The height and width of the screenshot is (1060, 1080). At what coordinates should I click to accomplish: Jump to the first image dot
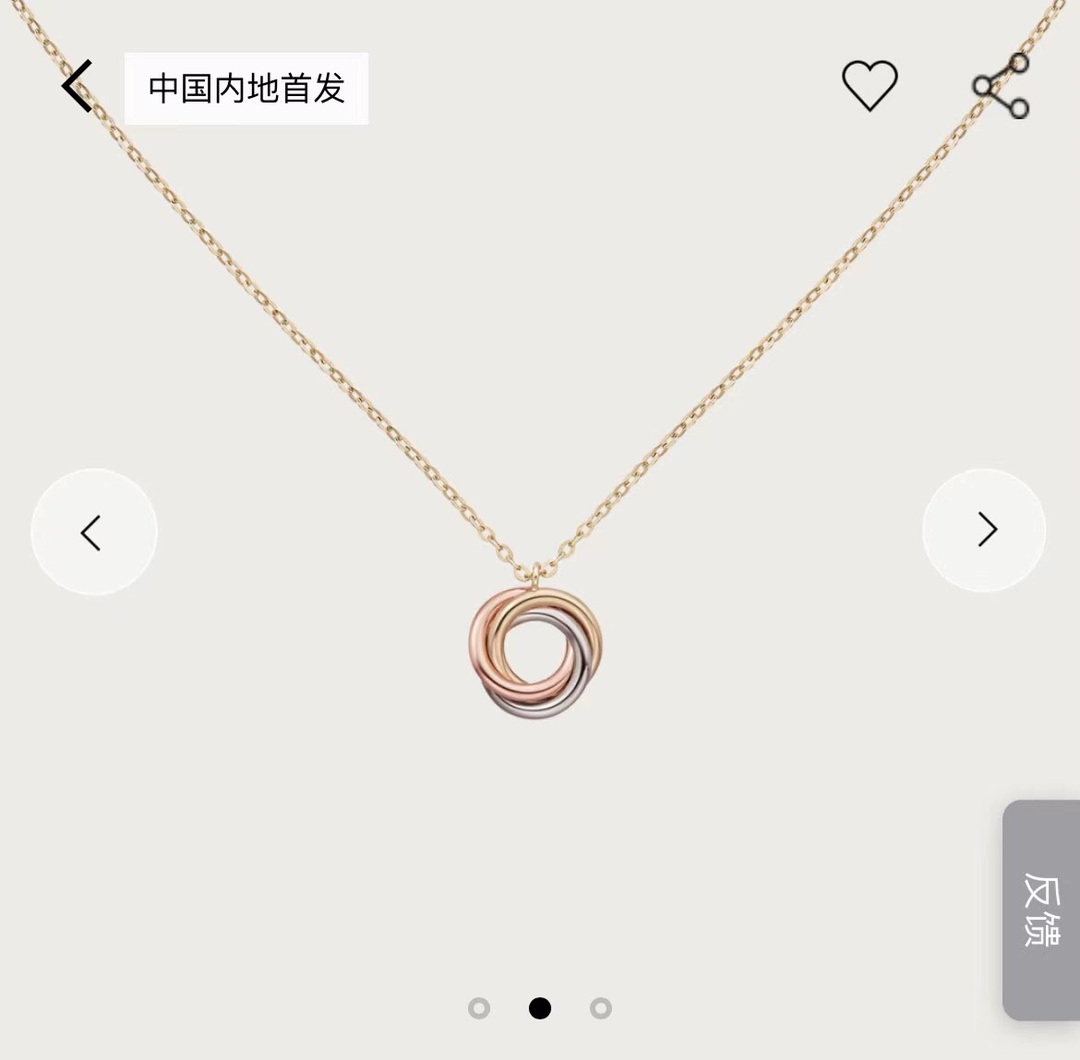(479, 1008)
